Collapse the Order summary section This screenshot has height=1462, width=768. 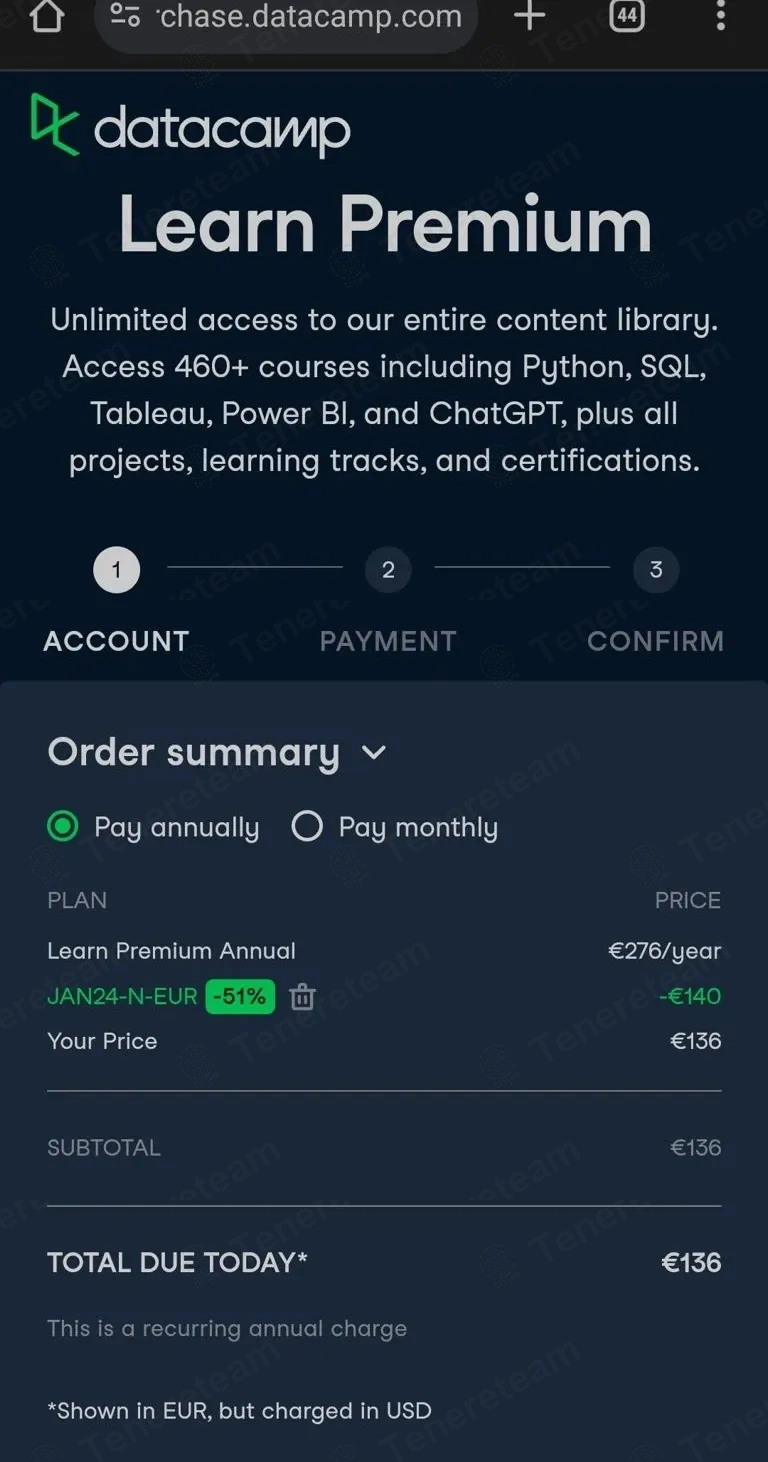tap(373, 753)
